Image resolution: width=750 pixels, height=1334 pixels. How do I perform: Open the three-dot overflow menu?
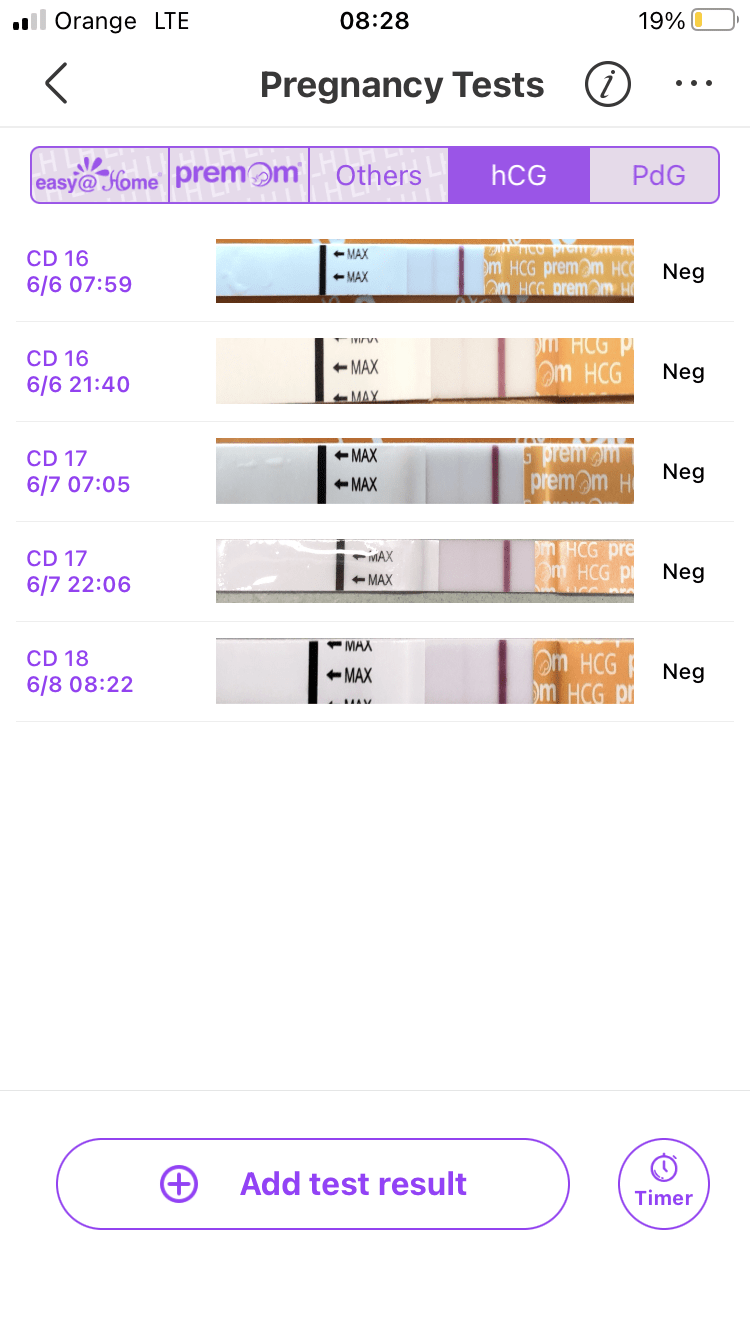(x=693, y=84)
